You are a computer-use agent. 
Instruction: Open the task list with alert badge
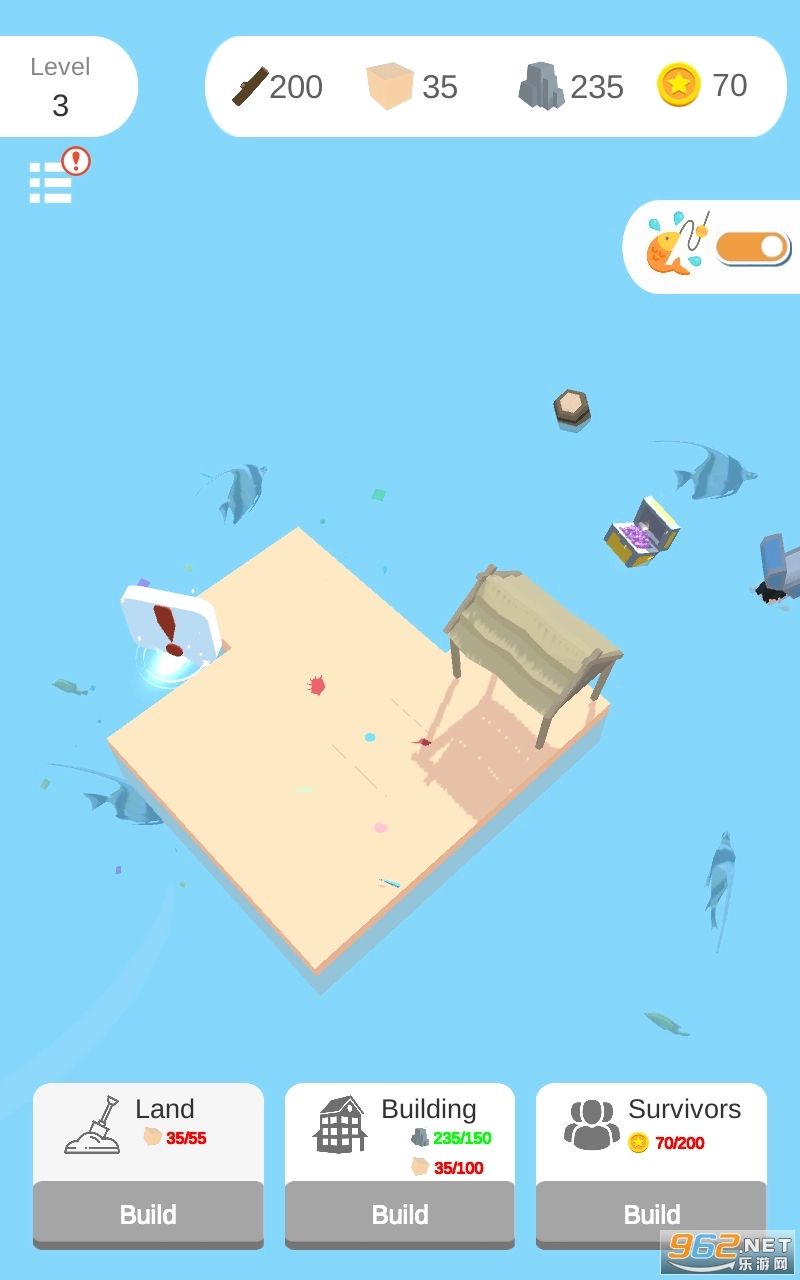52,182
